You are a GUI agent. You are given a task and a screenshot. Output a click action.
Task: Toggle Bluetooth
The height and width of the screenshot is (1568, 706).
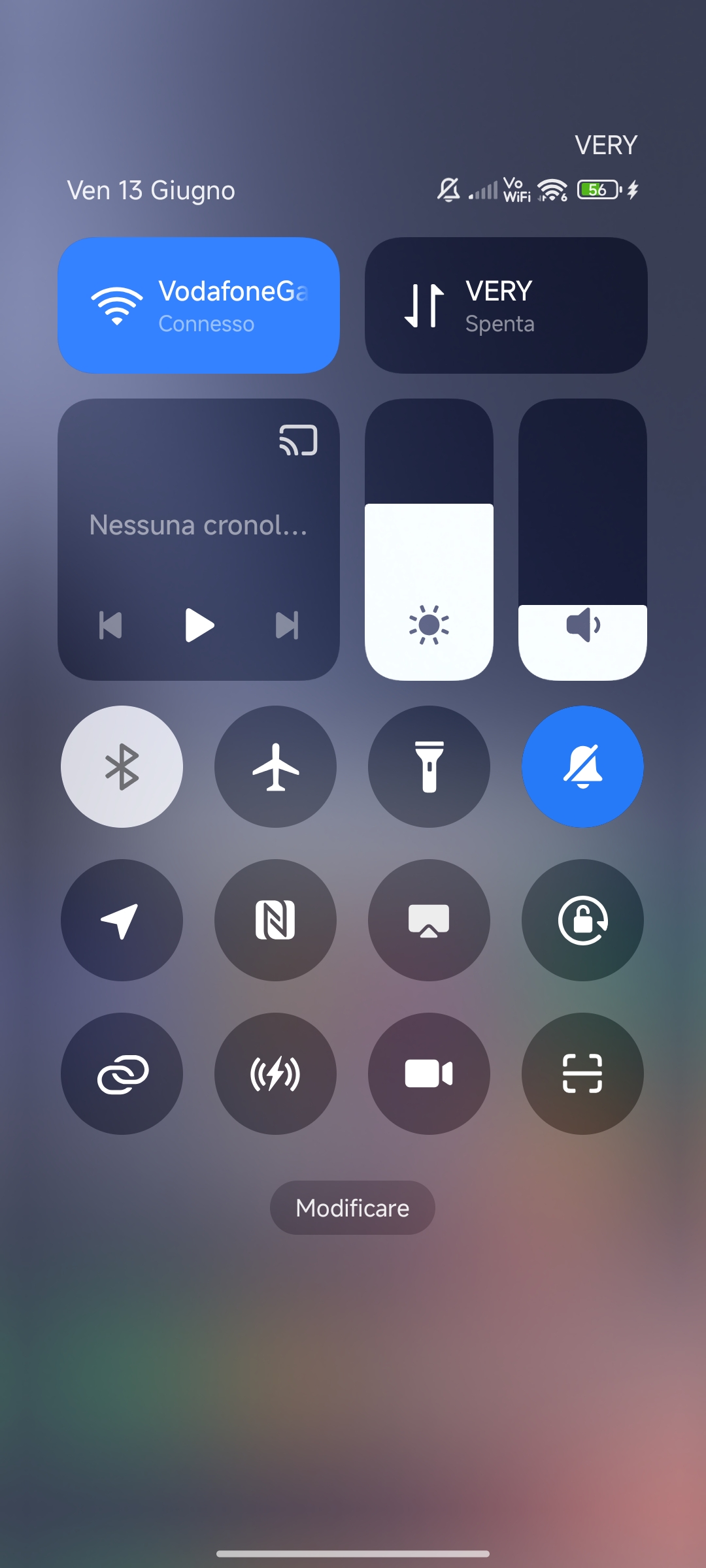pyautogui.click(x=122, y=766)
